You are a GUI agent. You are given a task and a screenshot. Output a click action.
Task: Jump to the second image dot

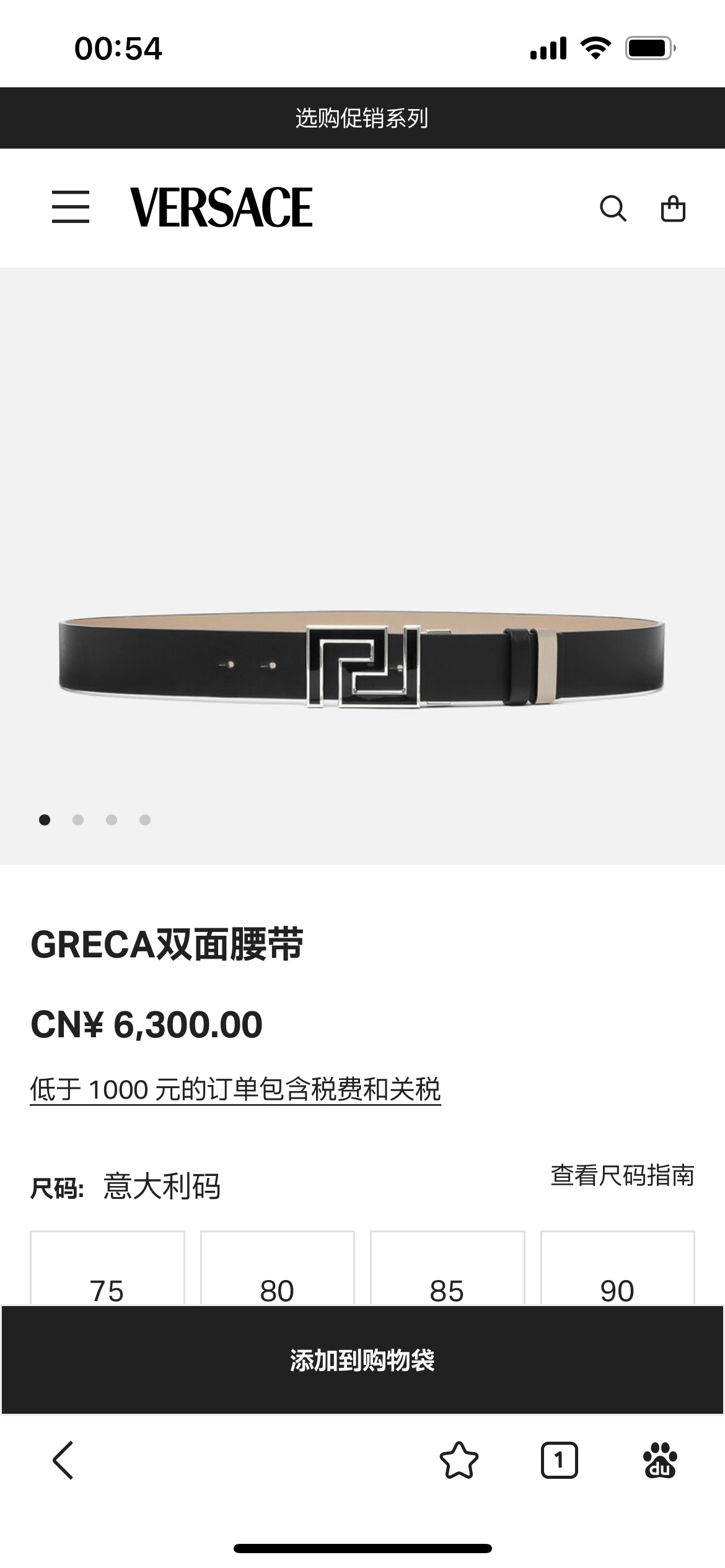(x=78, y=820)
